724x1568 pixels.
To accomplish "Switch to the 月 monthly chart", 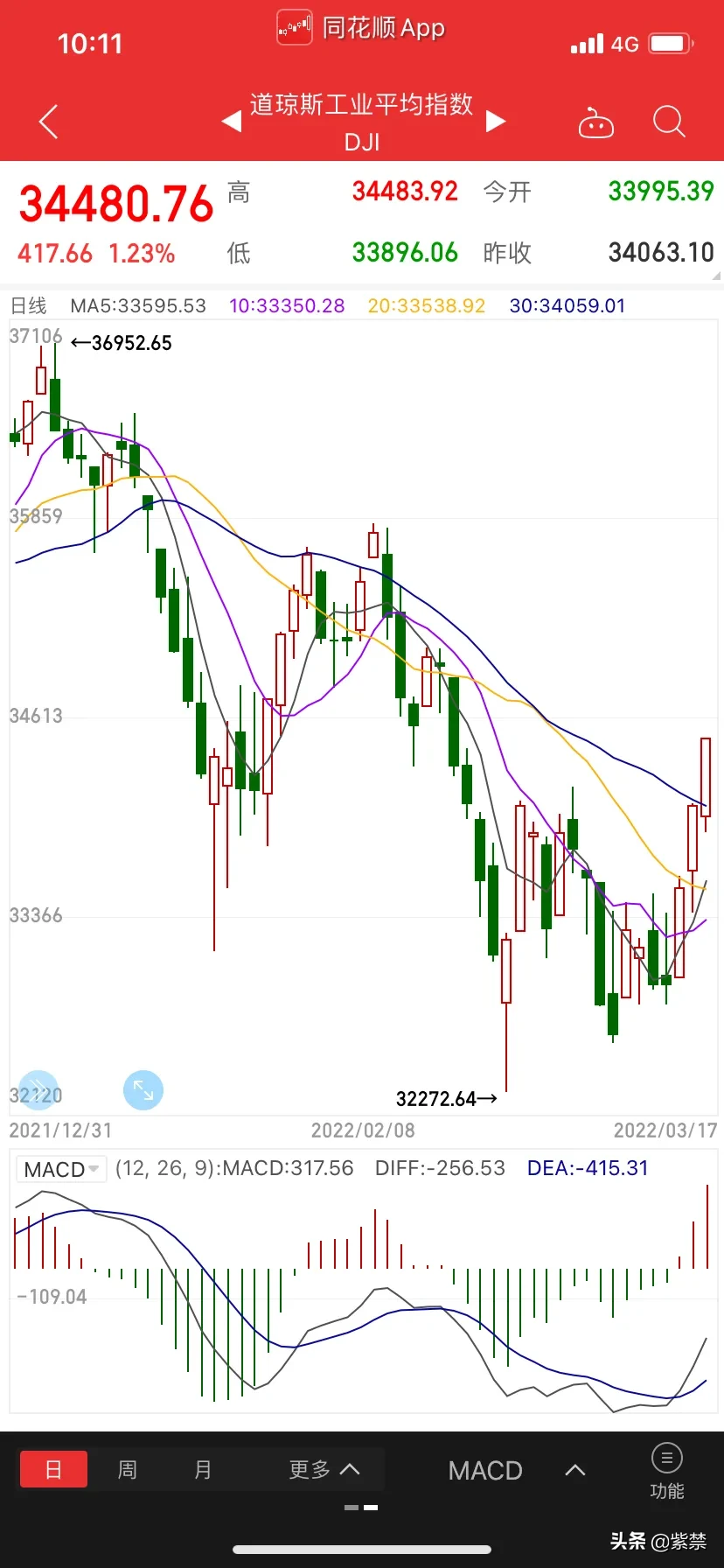I will pos(203,1469).
